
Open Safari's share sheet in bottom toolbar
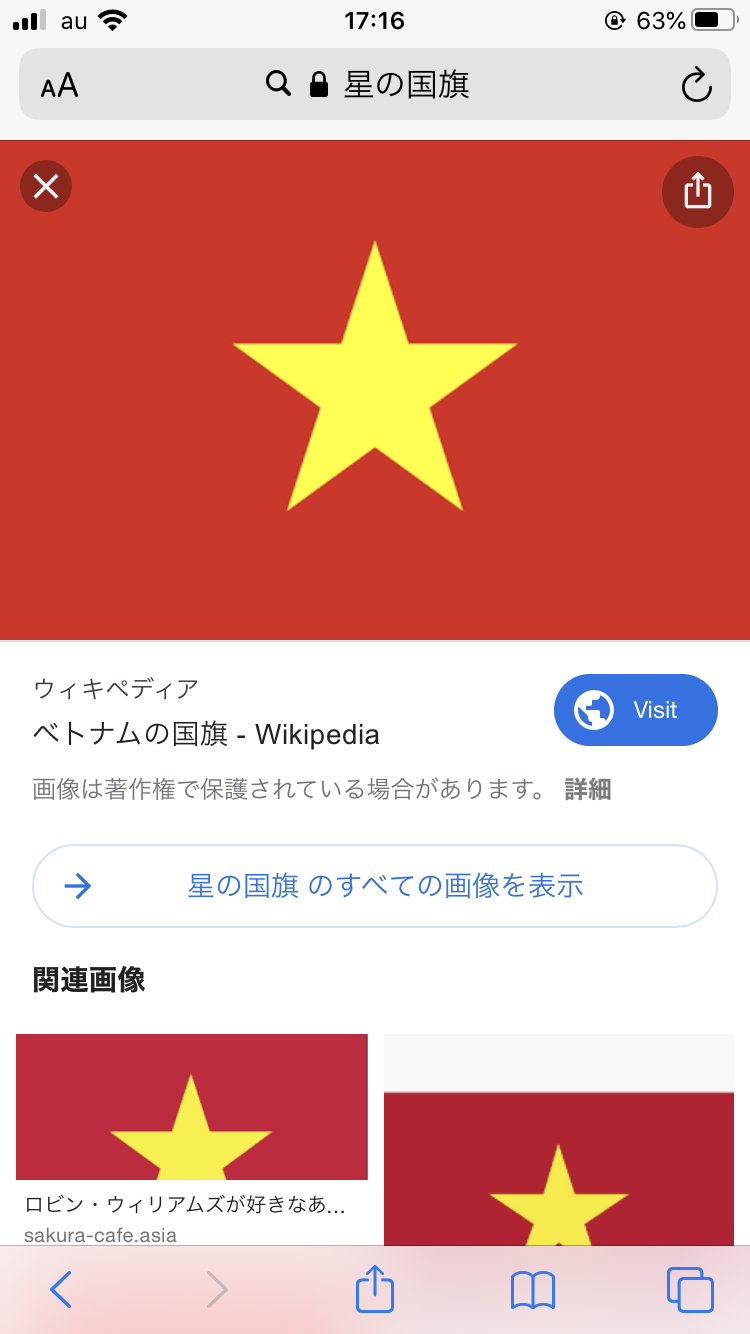pos(375,1288)
